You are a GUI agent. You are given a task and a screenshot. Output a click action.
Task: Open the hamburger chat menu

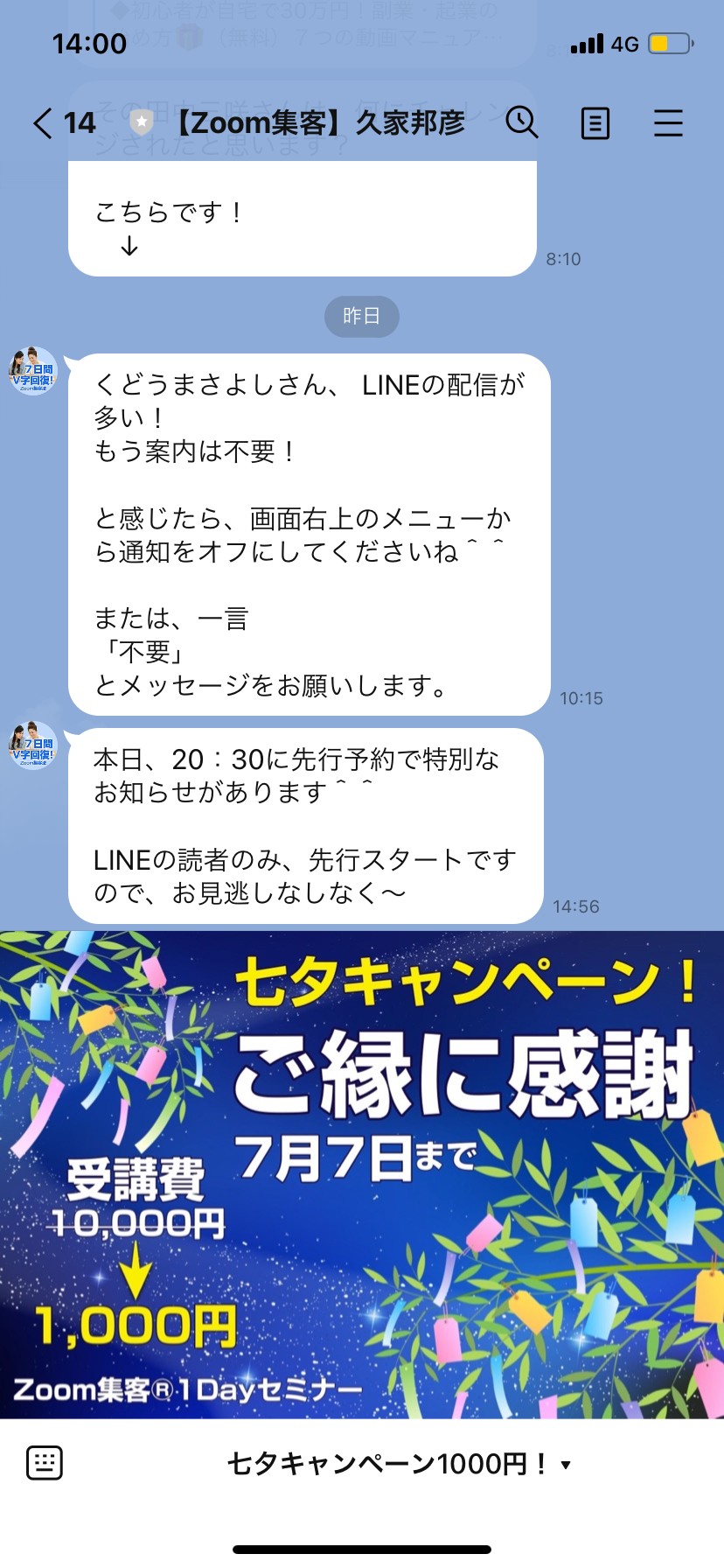668,123
